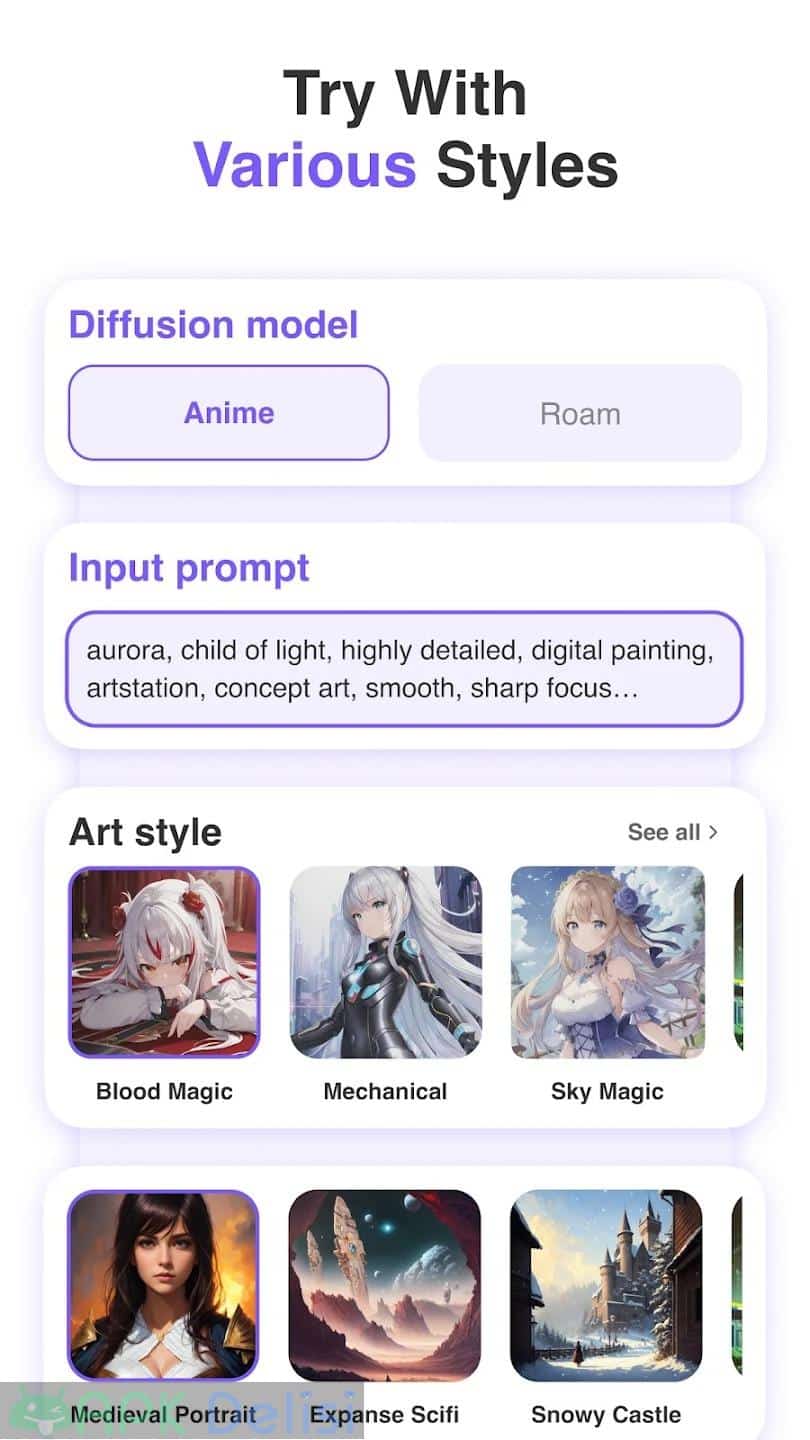Switch to the Roam diffusion model

coord(579,412)
